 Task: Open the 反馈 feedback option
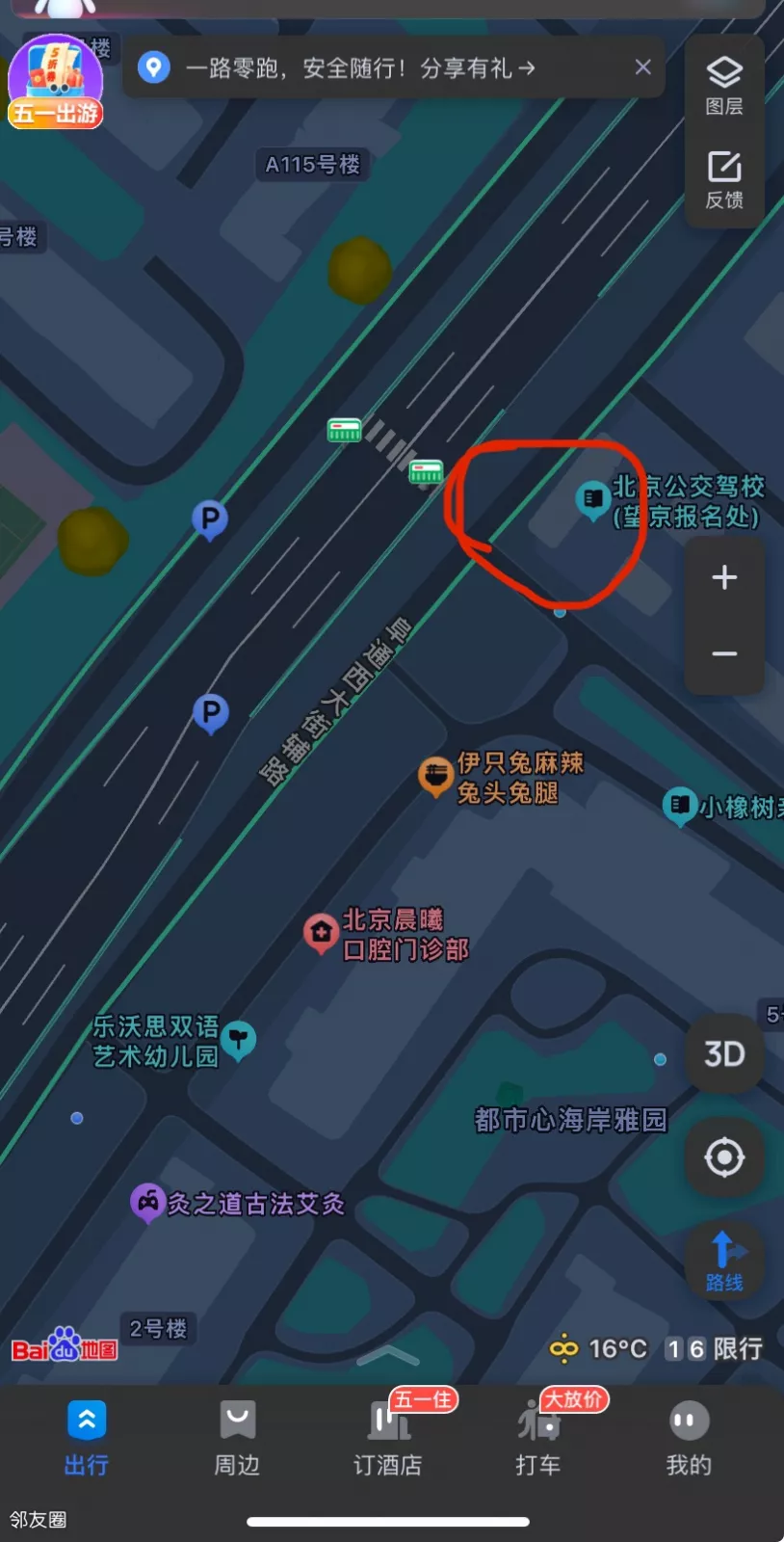tap(724, 178)
